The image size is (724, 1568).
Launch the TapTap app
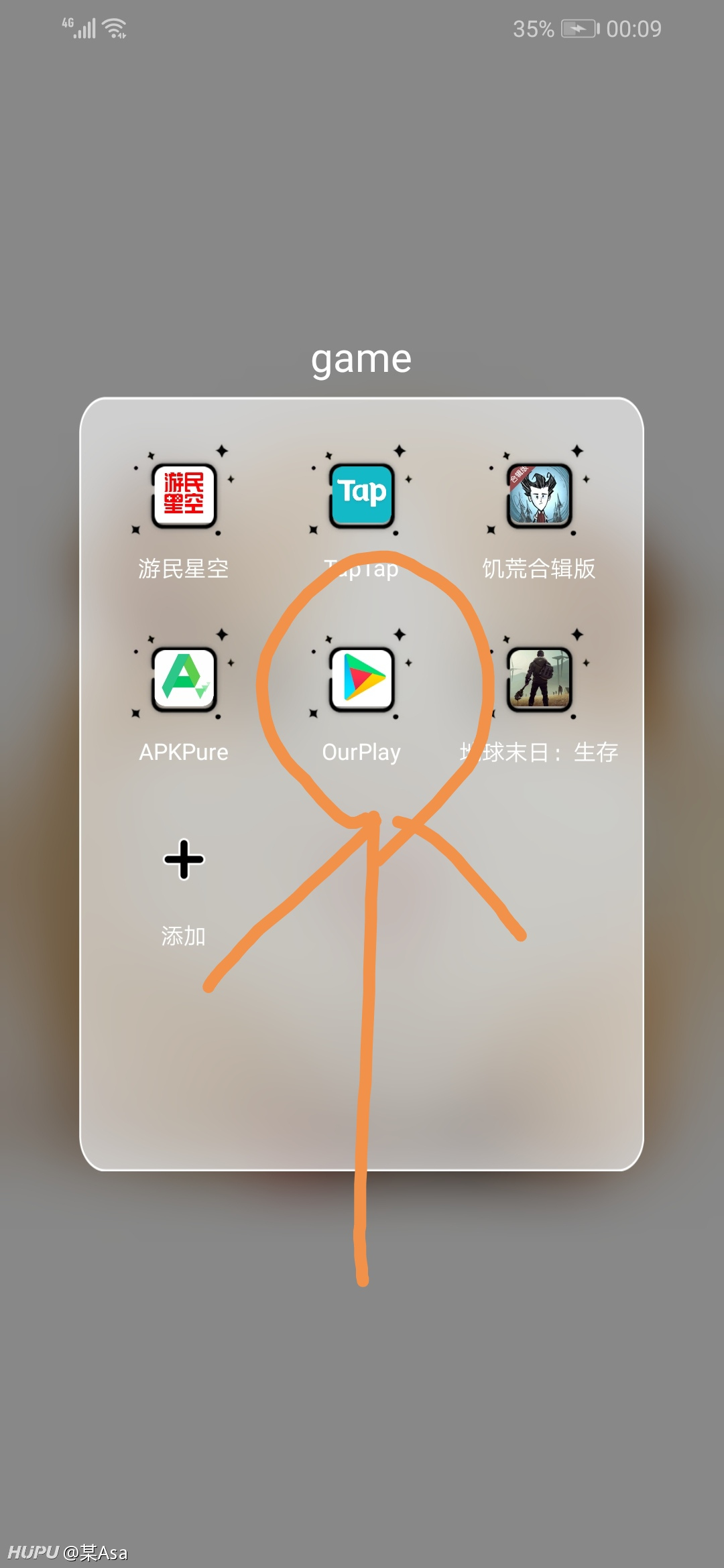(361, 495)
